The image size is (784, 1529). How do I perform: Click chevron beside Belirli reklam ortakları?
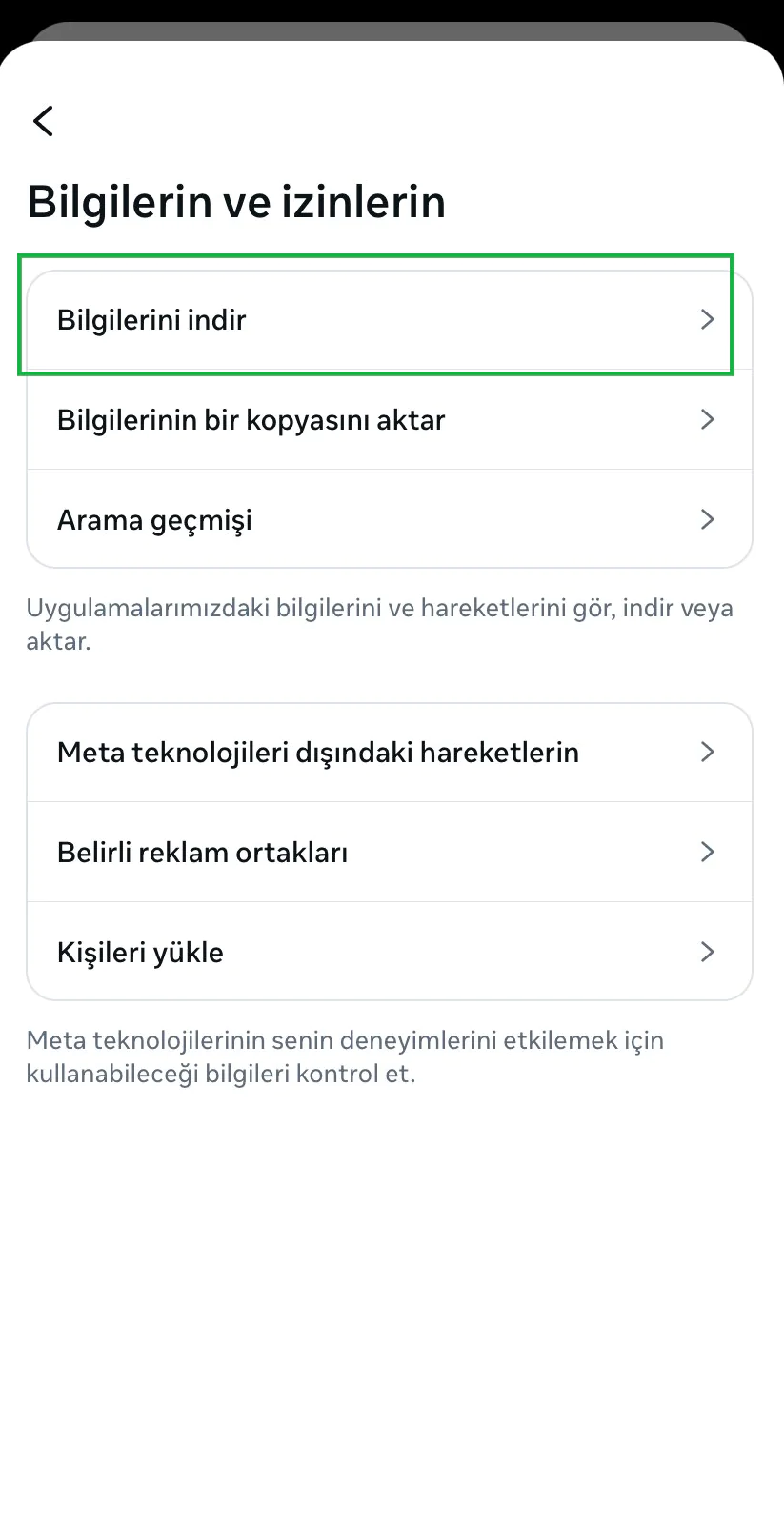707,852
